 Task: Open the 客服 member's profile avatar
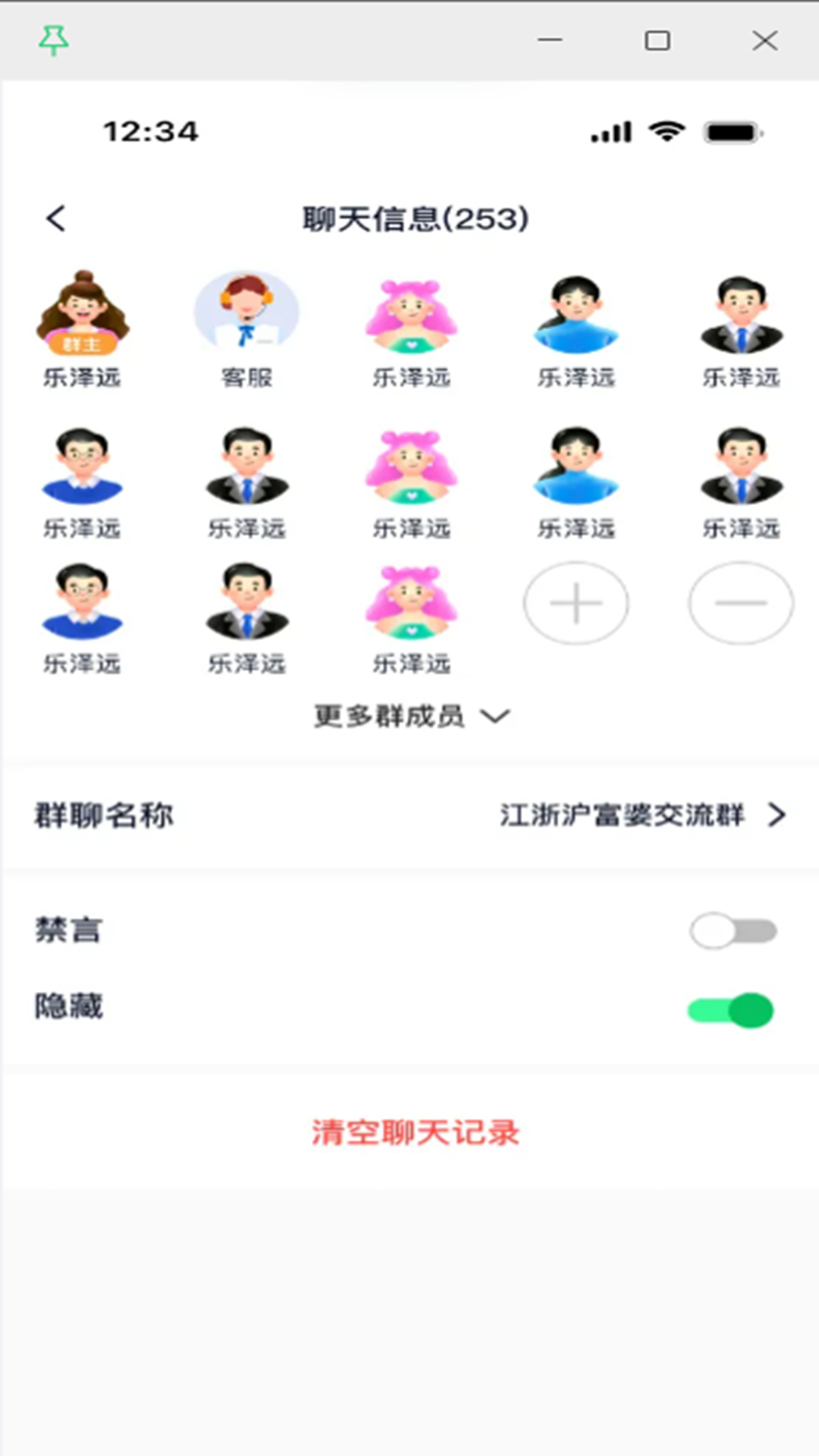coord(247,311)
